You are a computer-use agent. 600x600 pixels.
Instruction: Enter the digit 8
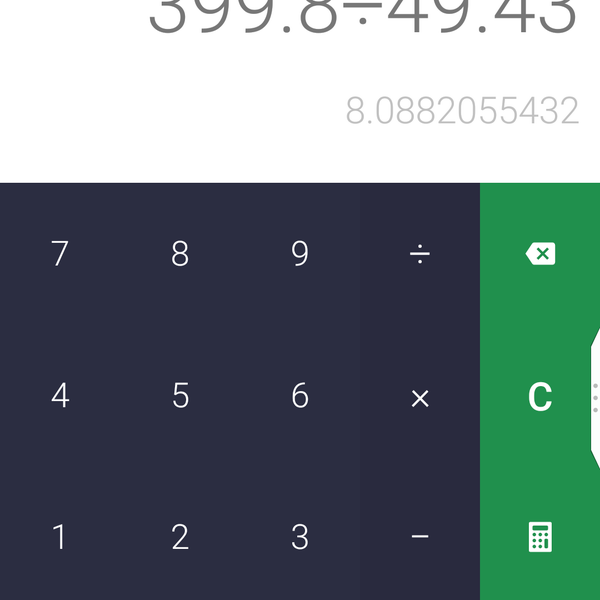coord(180,254)
